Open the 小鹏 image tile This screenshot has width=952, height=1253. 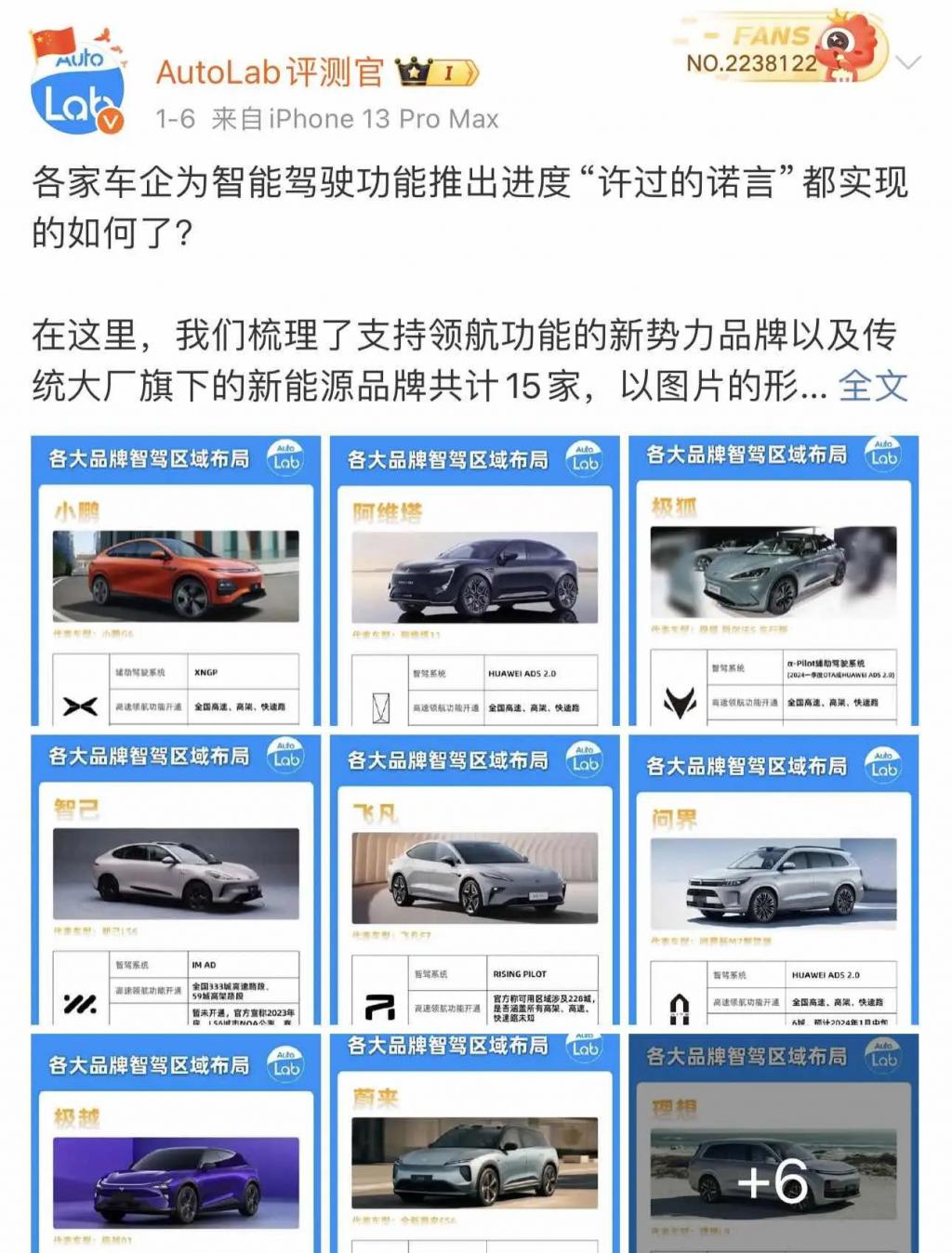176,580
